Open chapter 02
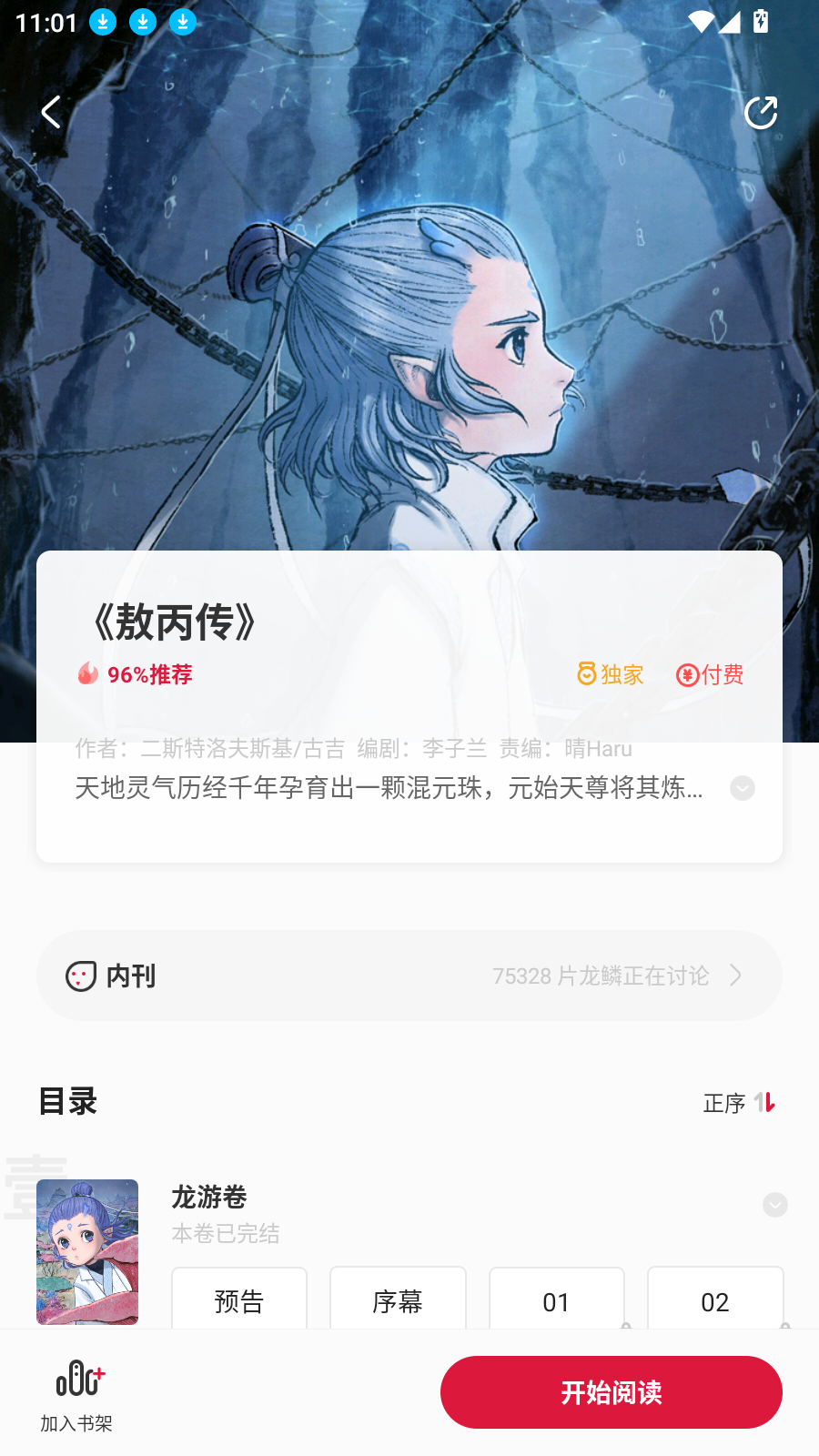819x1456 pixels. pos(714,1301)
